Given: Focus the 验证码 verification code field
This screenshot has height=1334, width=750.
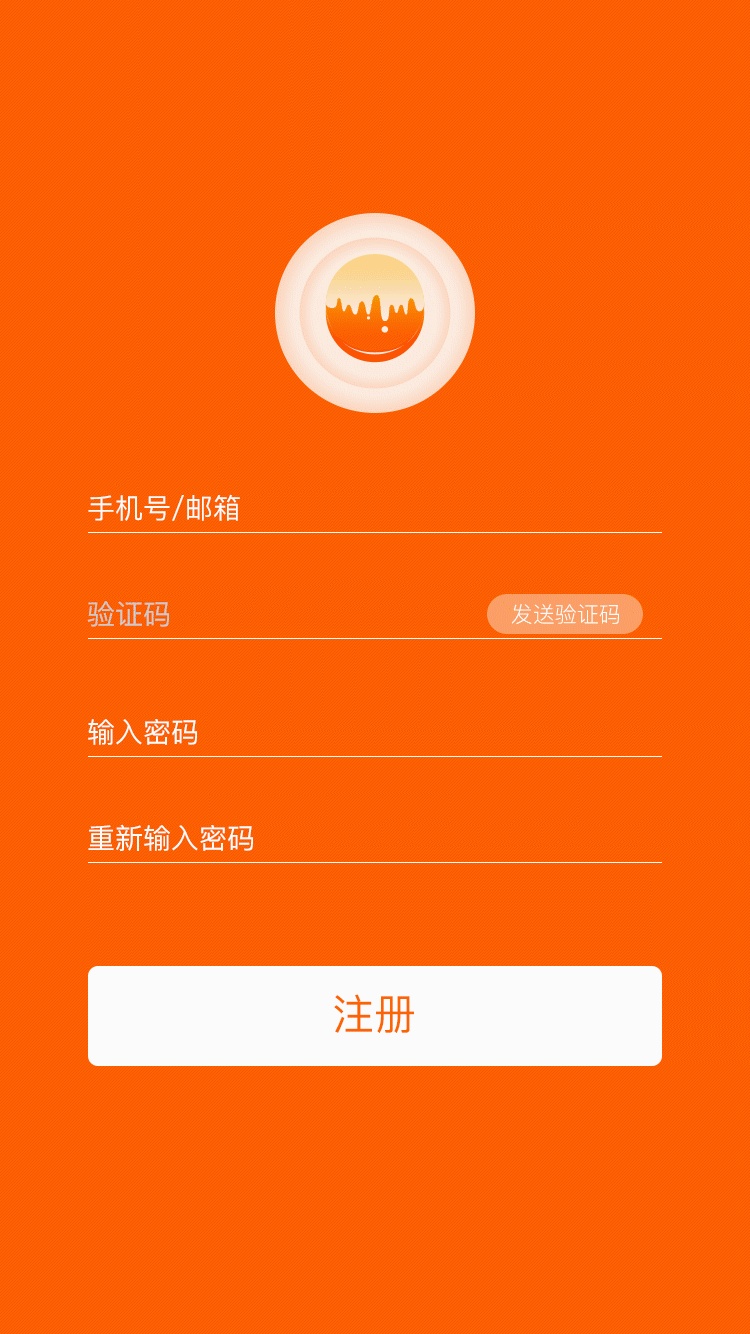Looking at the screenshot, I should [x=280, y=614].
